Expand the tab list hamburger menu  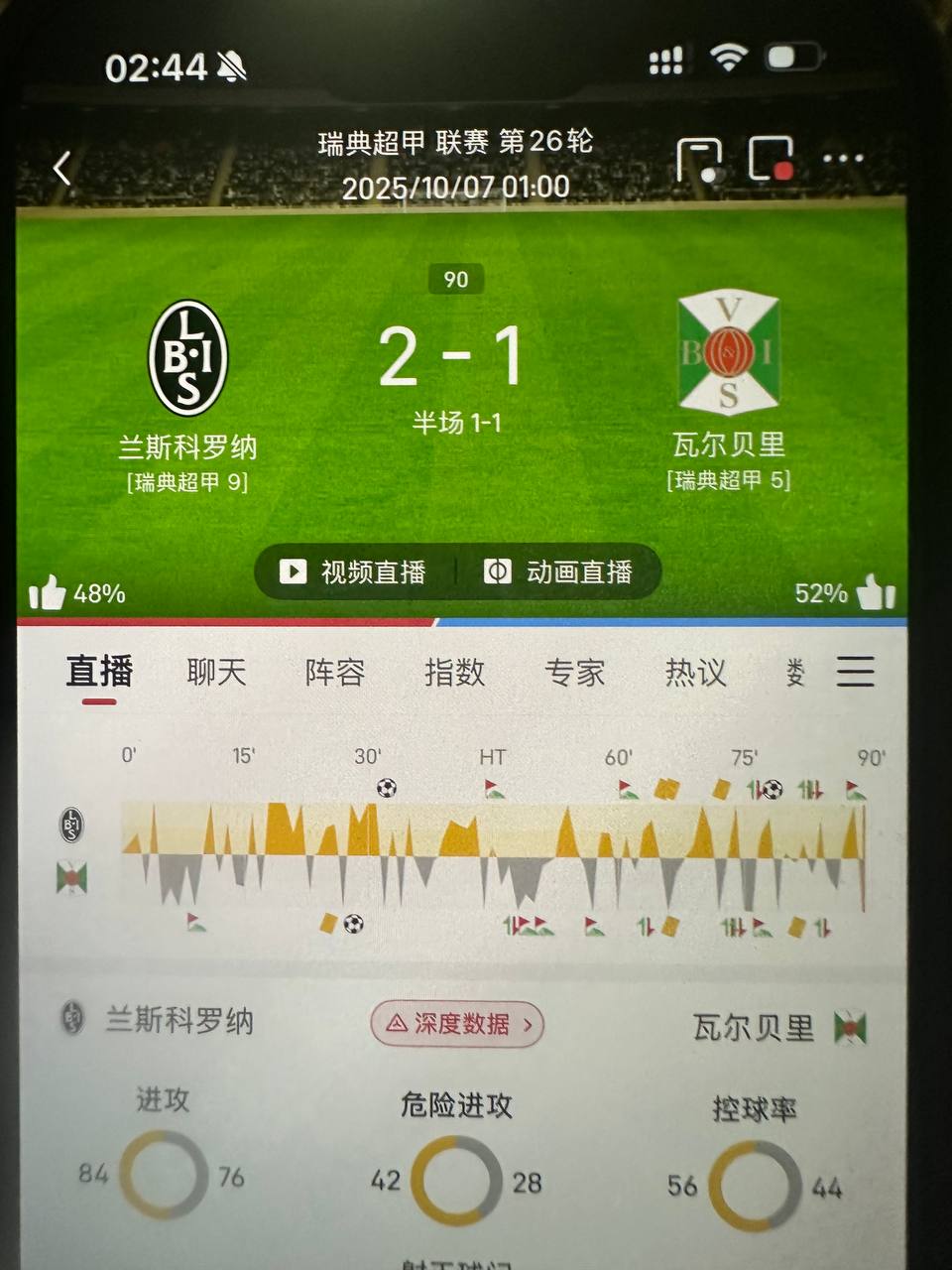[855, 672]
